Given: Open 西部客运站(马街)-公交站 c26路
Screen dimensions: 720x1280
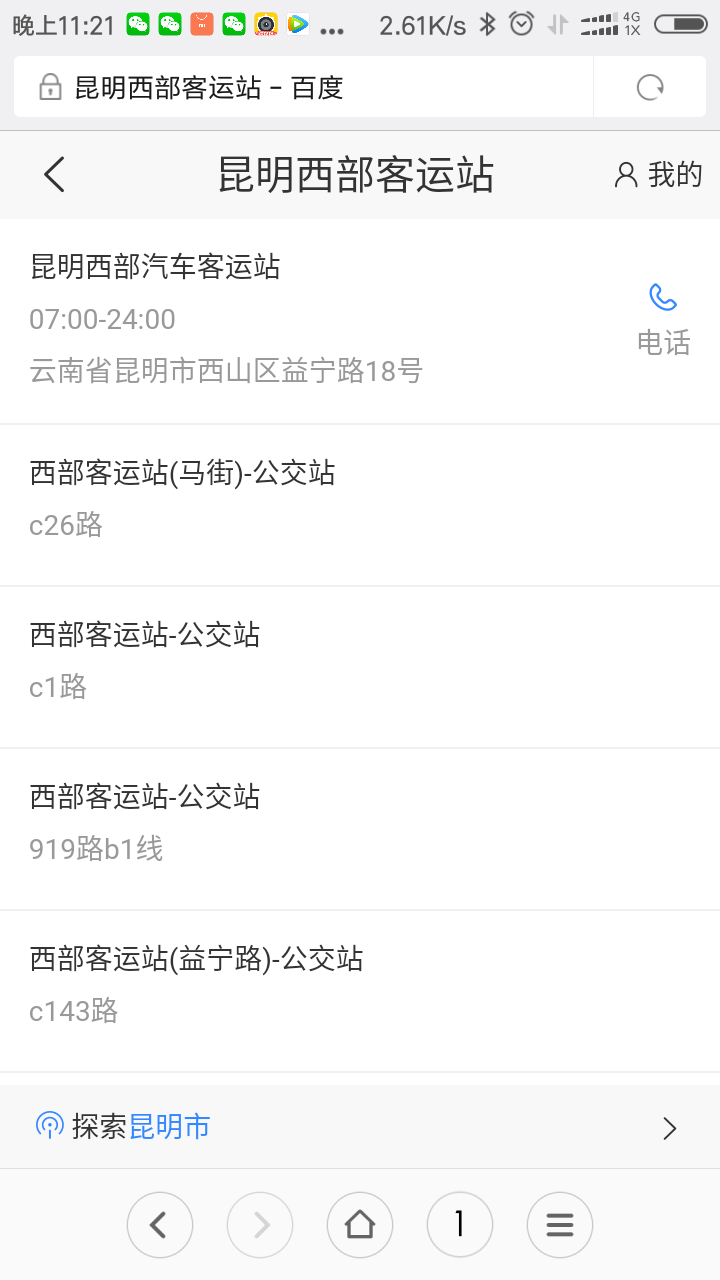Looking at the screenshot, I should coord(360,505).
